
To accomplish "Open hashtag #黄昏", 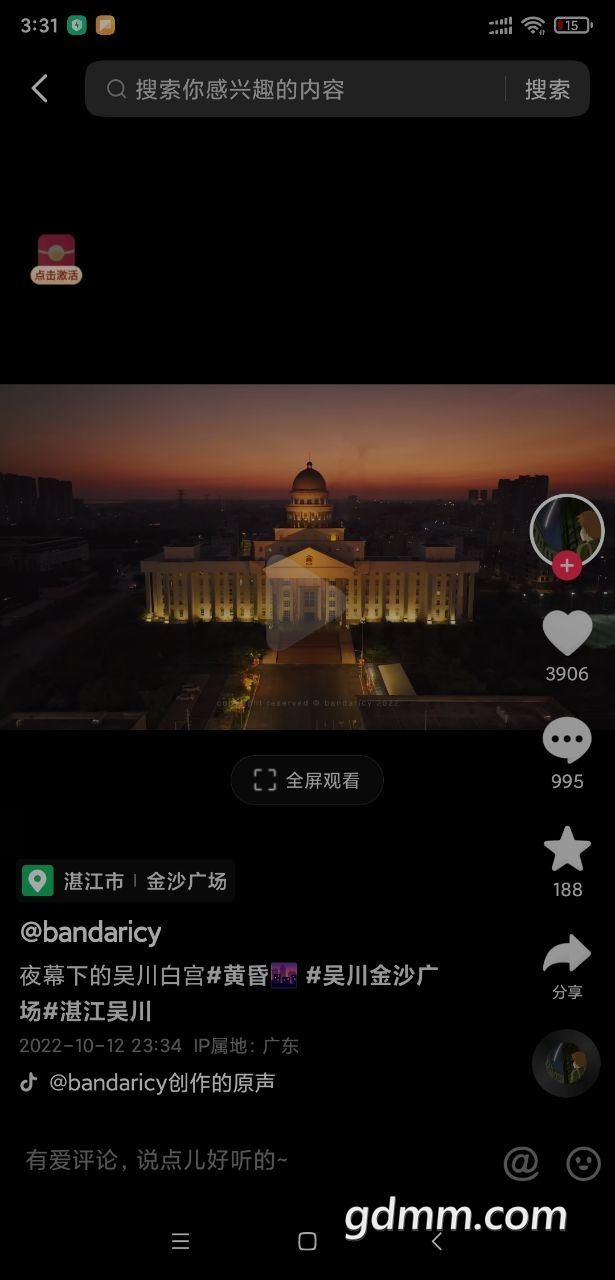I will [x=251, y=976].
